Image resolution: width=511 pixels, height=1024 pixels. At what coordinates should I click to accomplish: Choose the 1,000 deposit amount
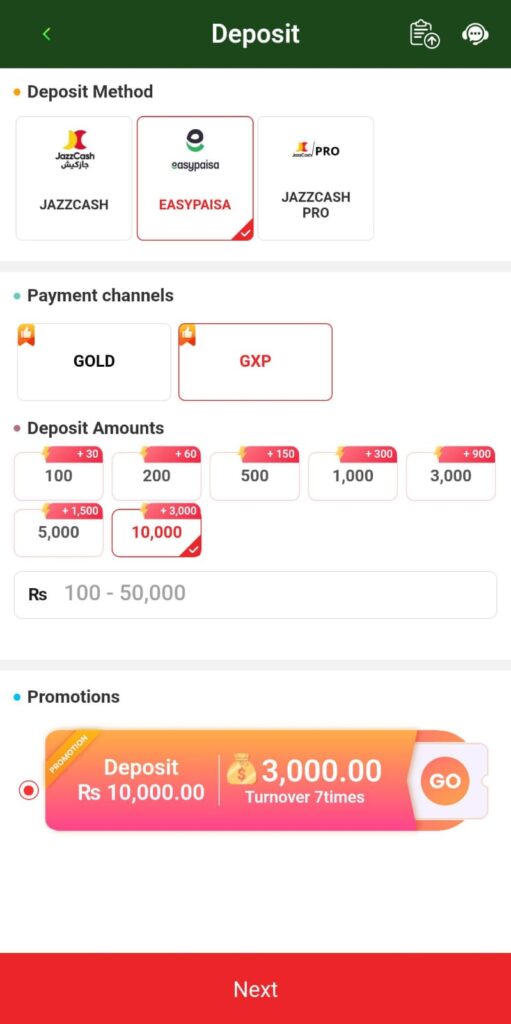(353, 473)
